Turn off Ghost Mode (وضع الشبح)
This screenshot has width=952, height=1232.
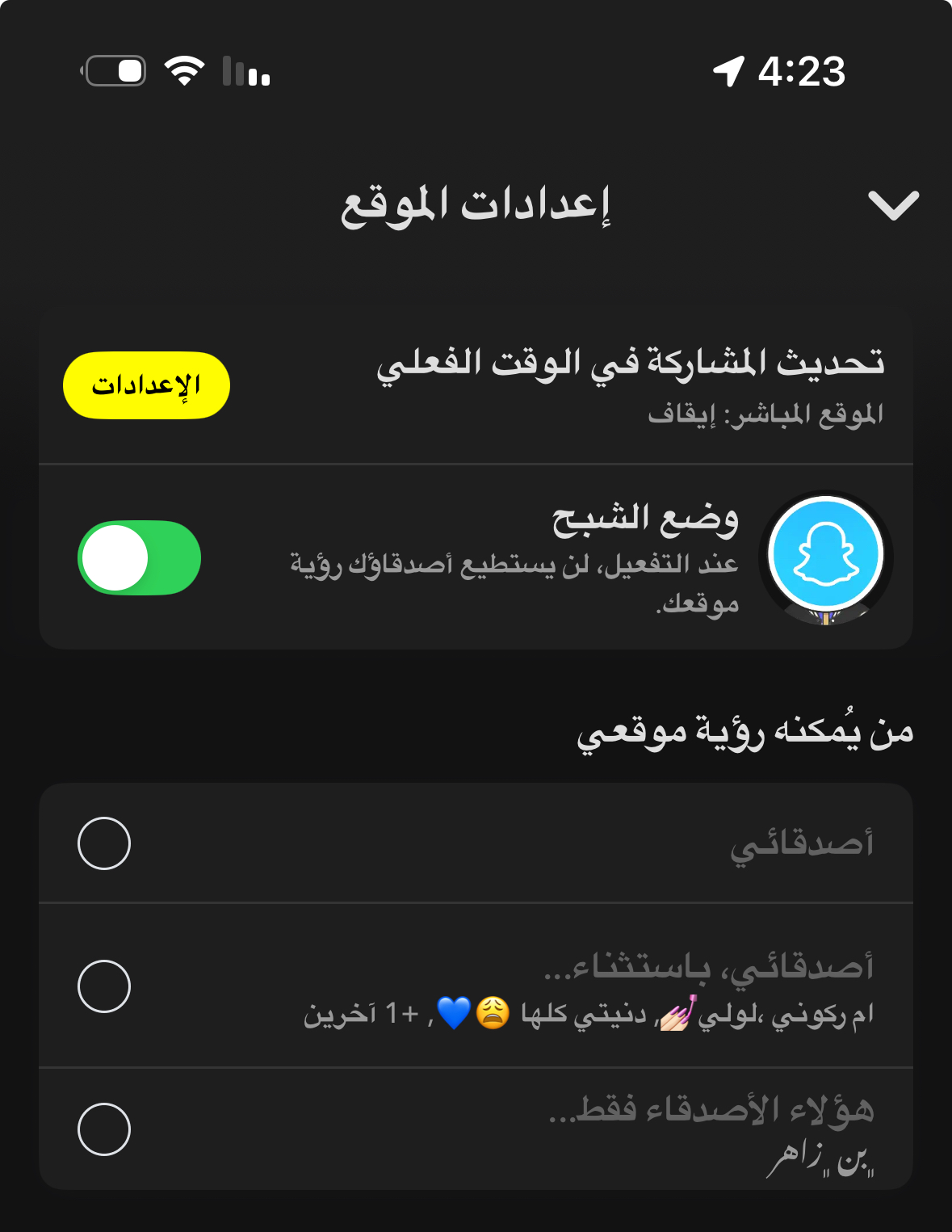139,557
